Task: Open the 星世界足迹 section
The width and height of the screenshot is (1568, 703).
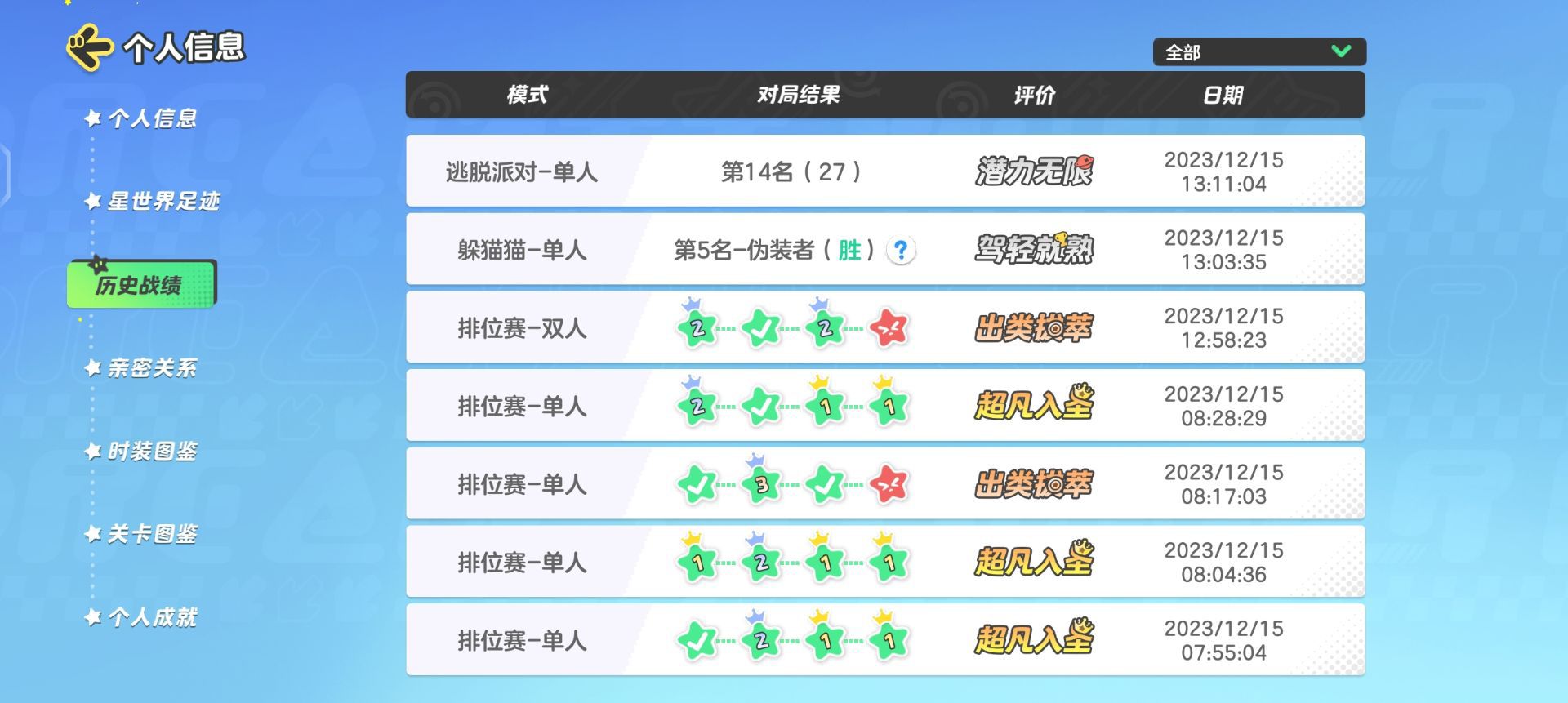Action: 163,202
